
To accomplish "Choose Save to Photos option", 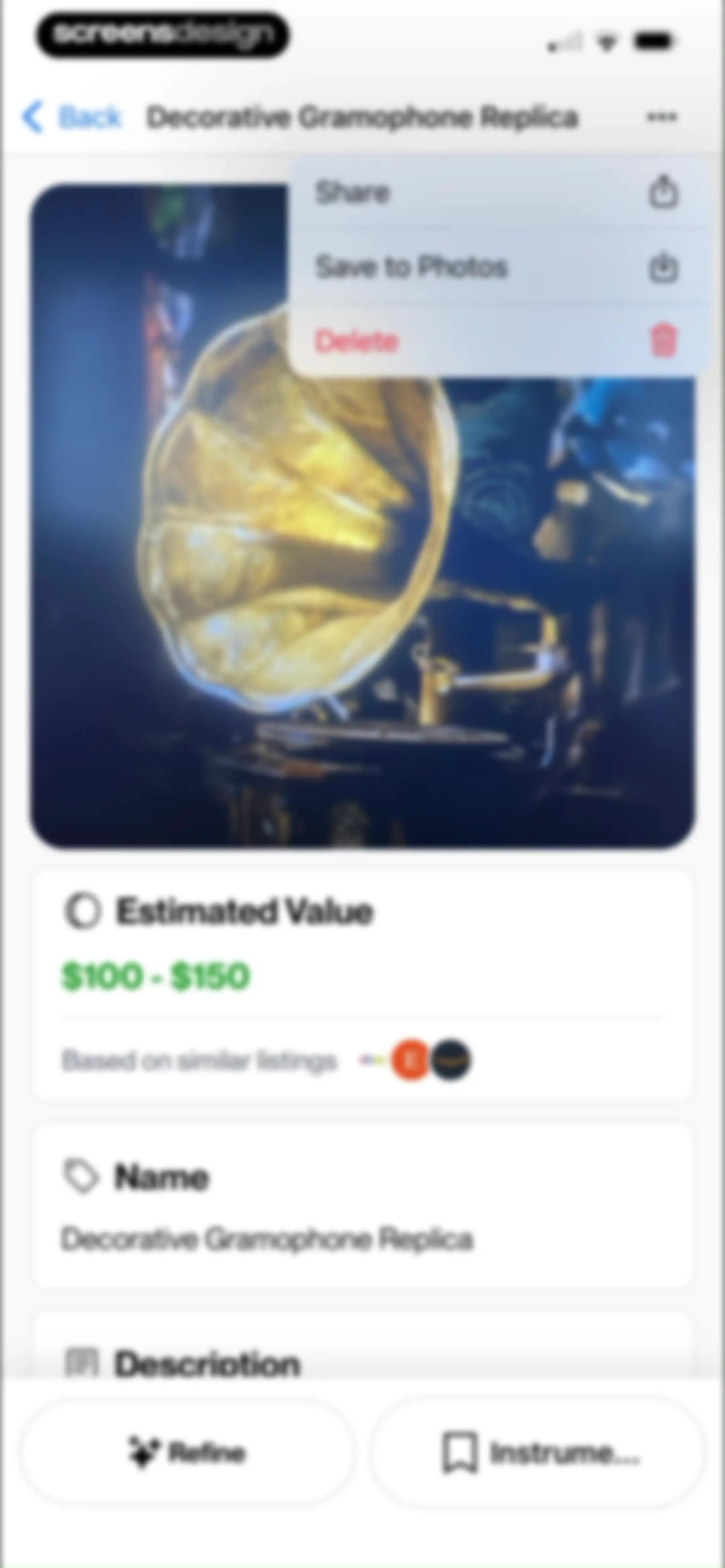I will click(x=498, y=267).
